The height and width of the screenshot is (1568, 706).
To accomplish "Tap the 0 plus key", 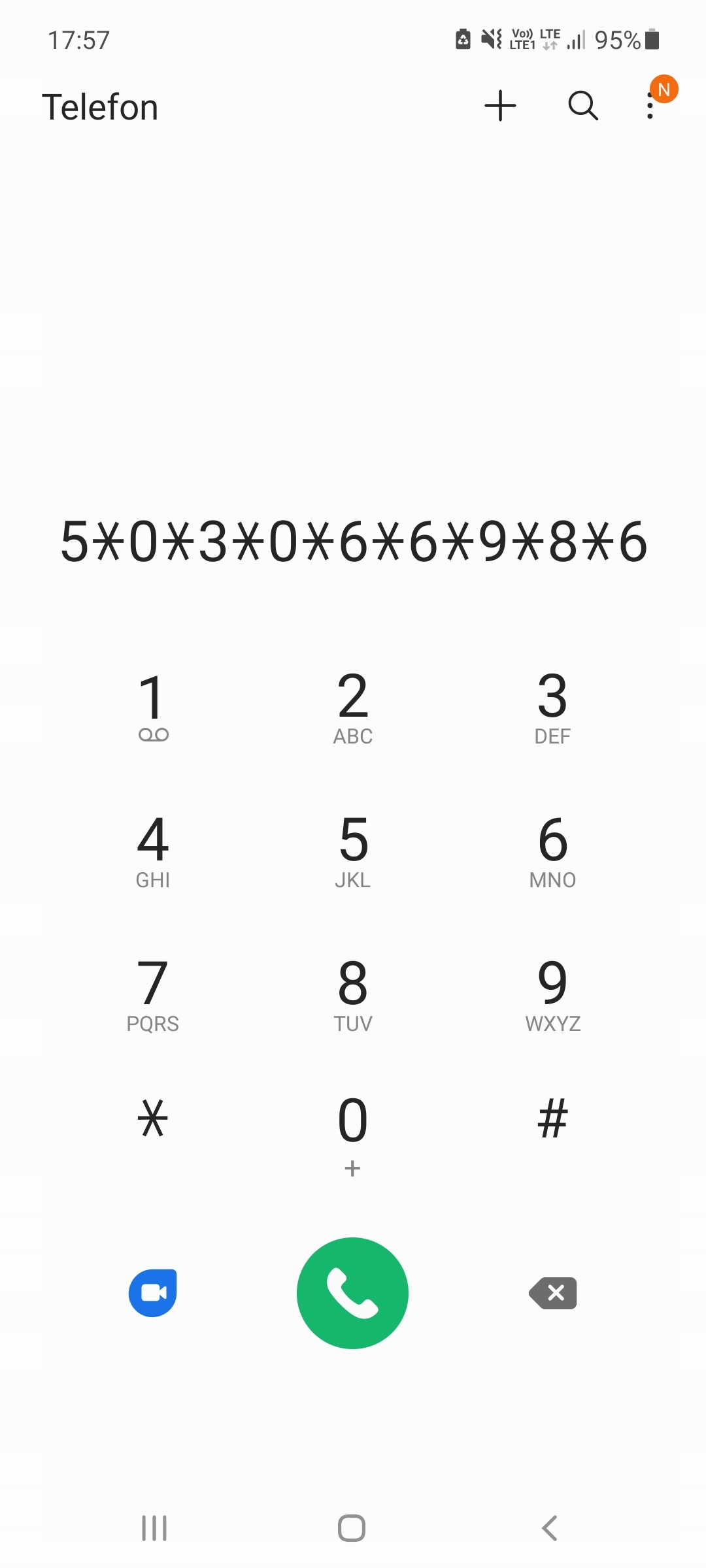I will (353, 1134).
